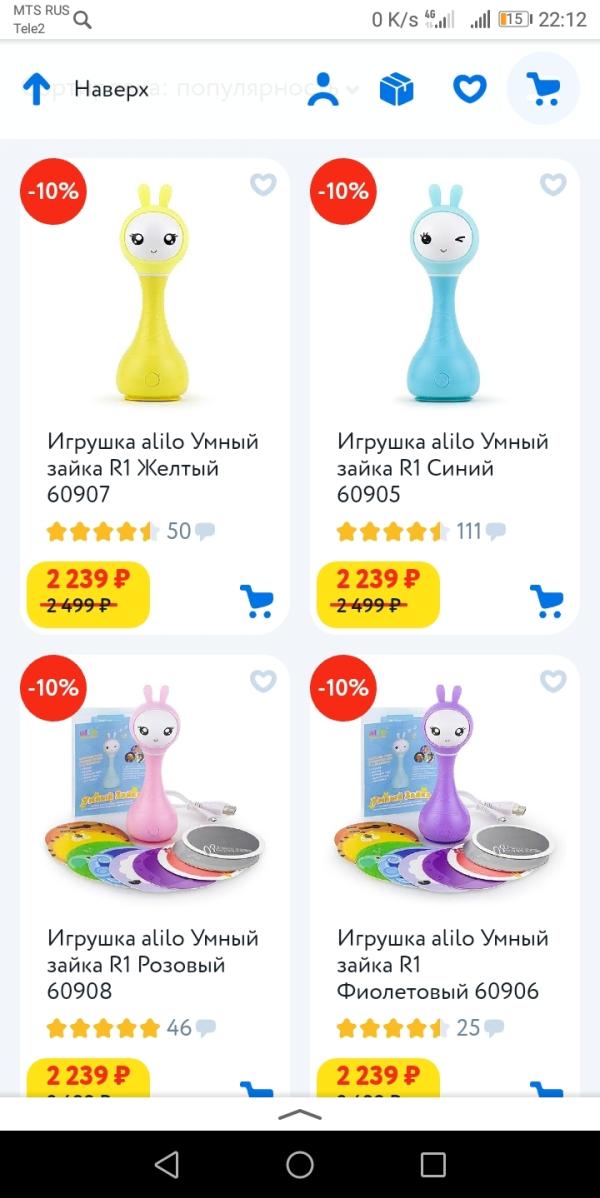Expand the bottom panel chevron
Viewport: 600px width, 1198px height.
[x=300, y=1115]
